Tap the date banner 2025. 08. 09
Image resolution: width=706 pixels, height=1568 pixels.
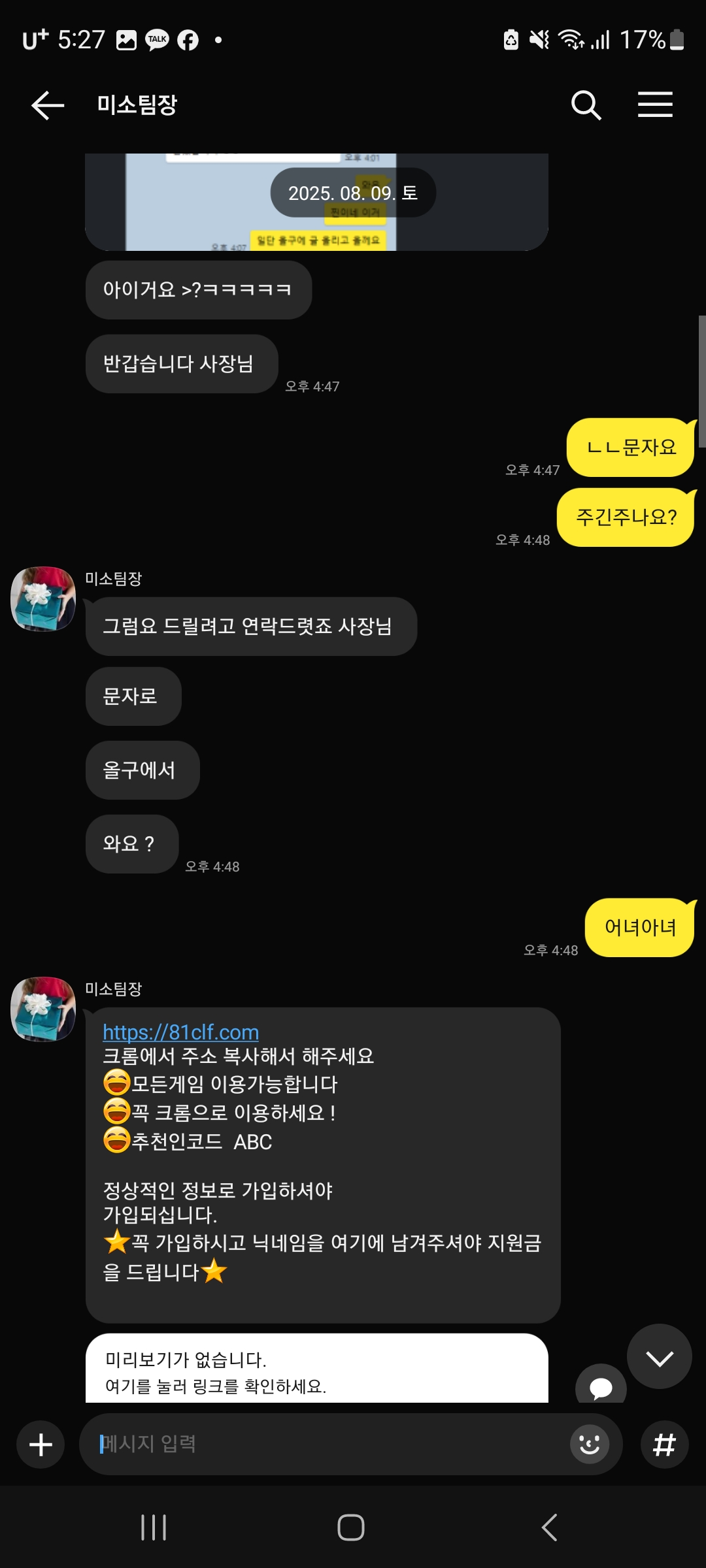[353, 192]
